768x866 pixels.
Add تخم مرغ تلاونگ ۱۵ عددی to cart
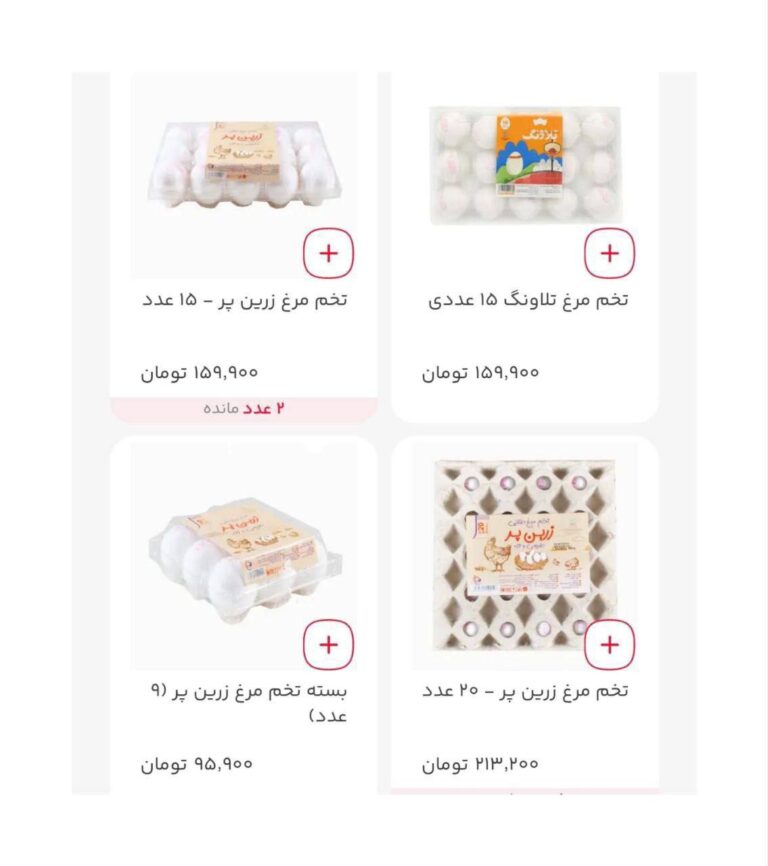click(609, 253)
